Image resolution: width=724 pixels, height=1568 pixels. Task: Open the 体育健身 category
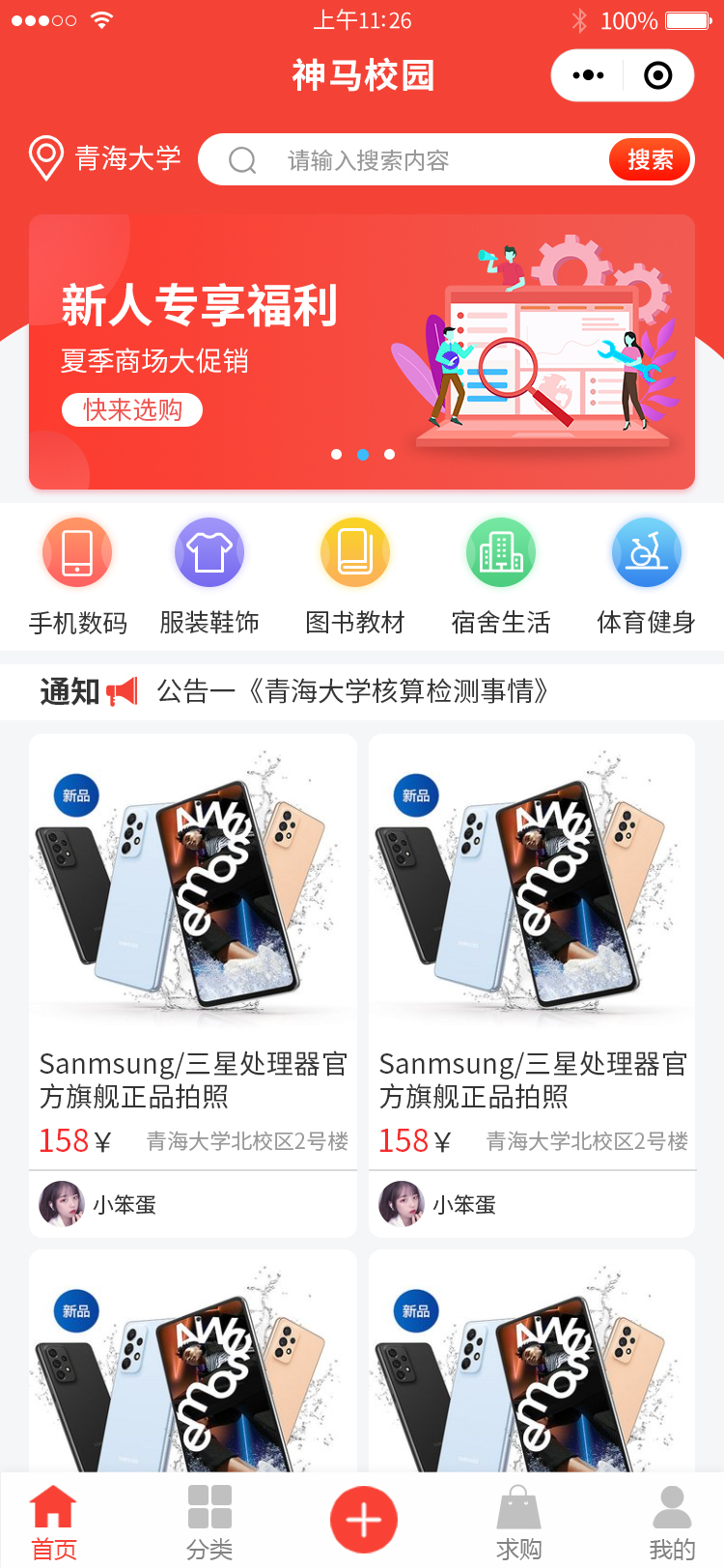coord(646,572)
